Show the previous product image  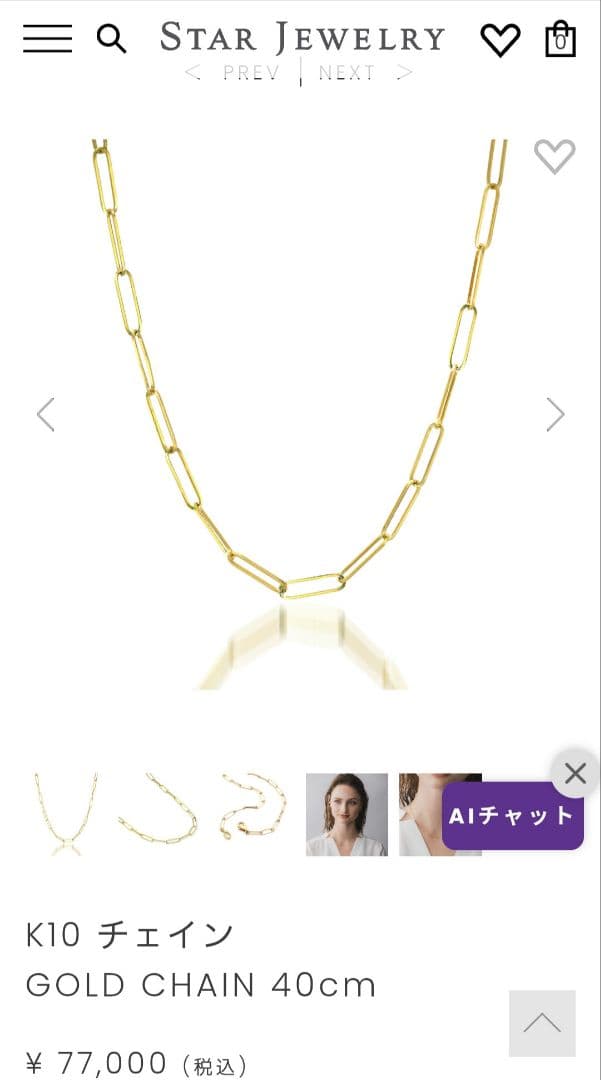click(45, 414)
